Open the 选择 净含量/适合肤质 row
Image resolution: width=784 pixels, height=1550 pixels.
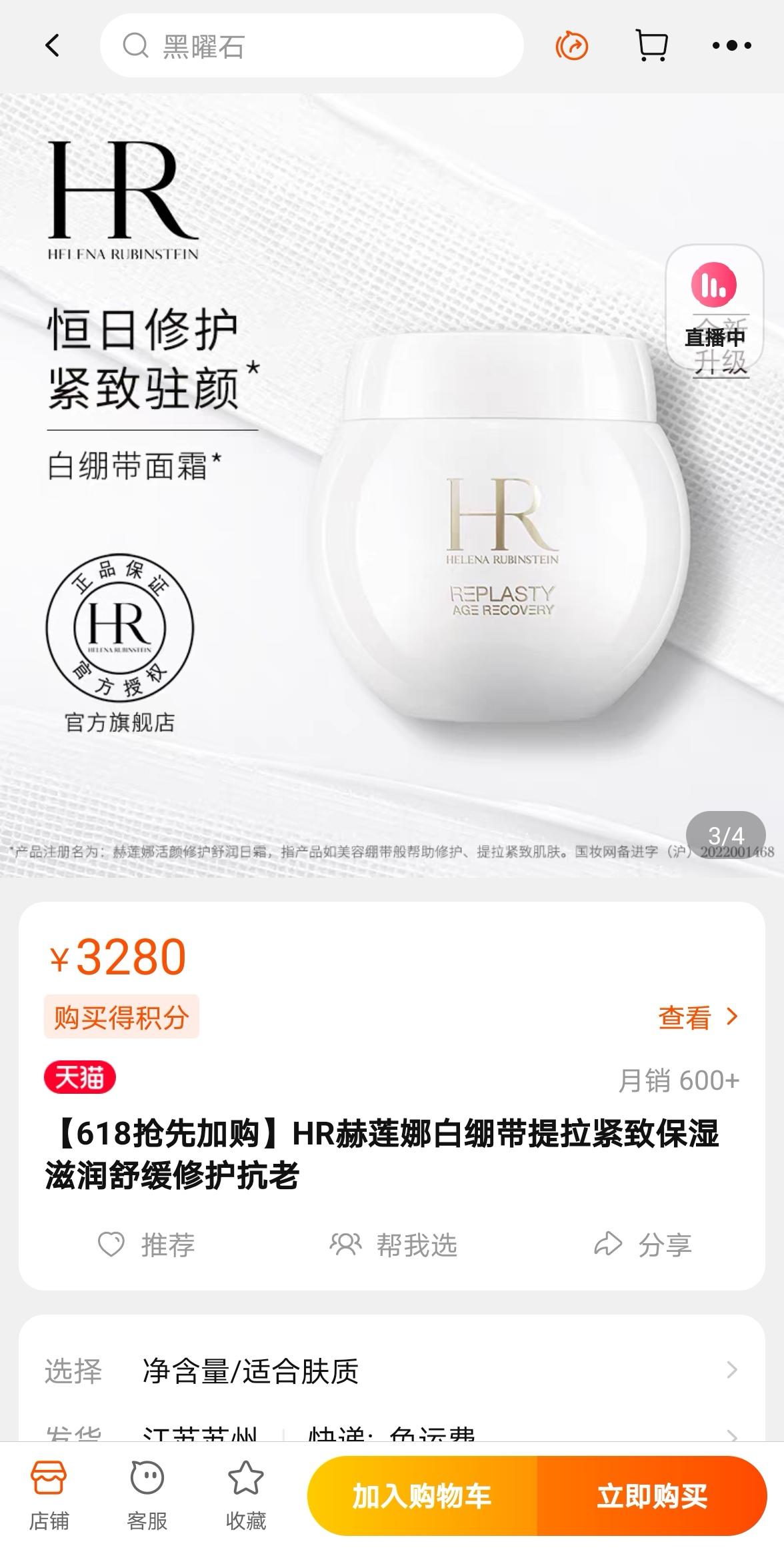coord(392,1371)
